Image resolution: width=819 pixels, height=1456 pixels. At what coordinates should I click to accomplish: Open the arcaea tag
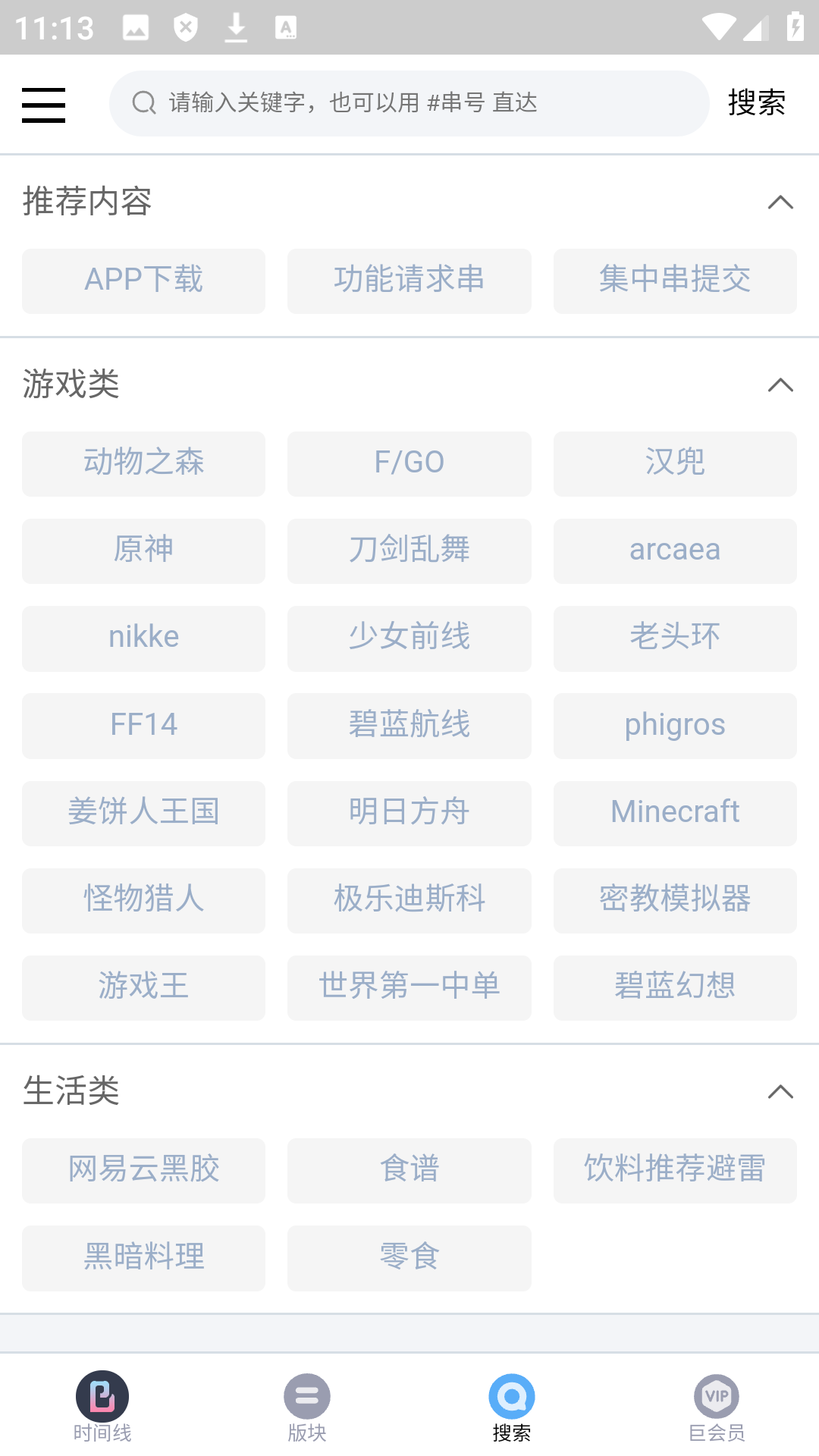click(674, 551)
